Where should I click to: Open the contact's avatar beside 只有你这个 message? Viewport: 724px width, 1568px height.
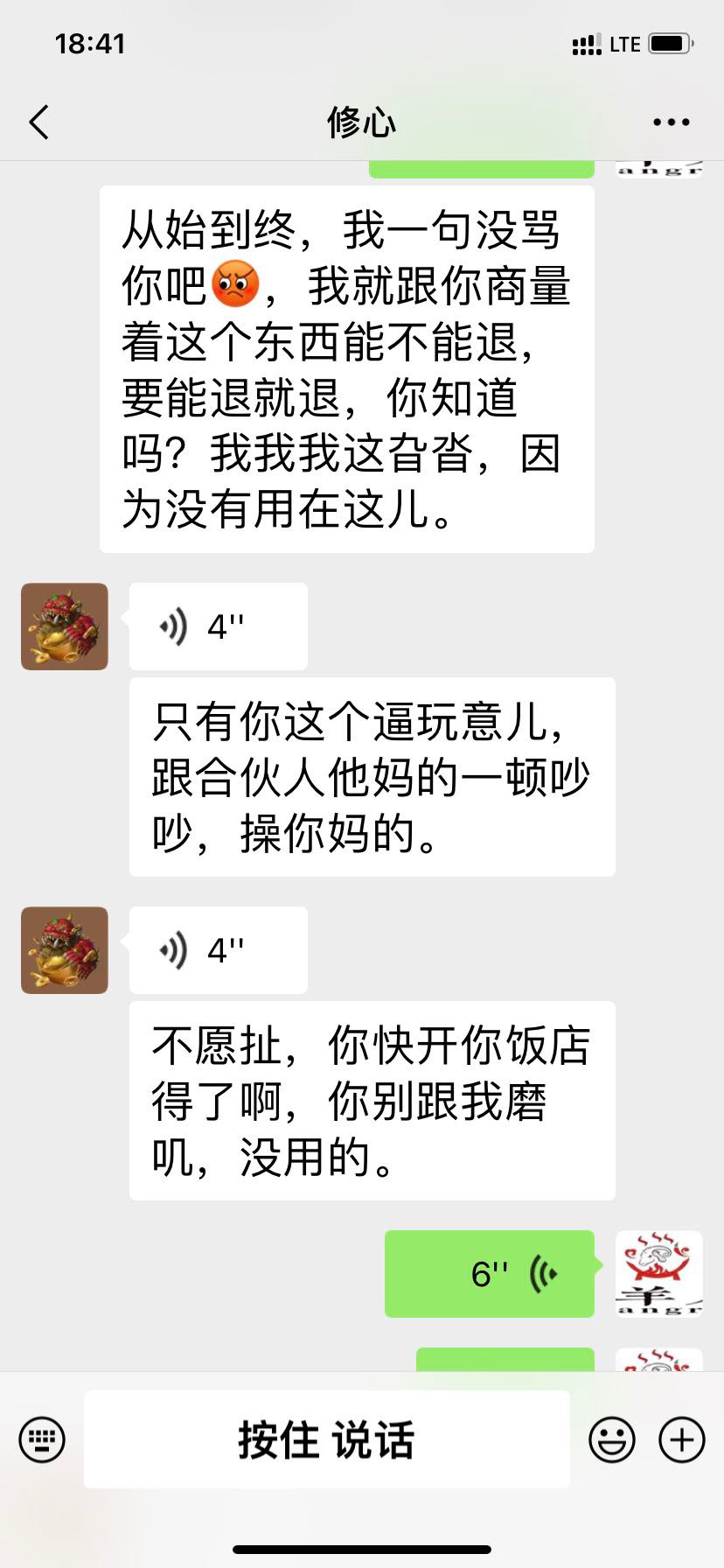[x=65, y=626]
